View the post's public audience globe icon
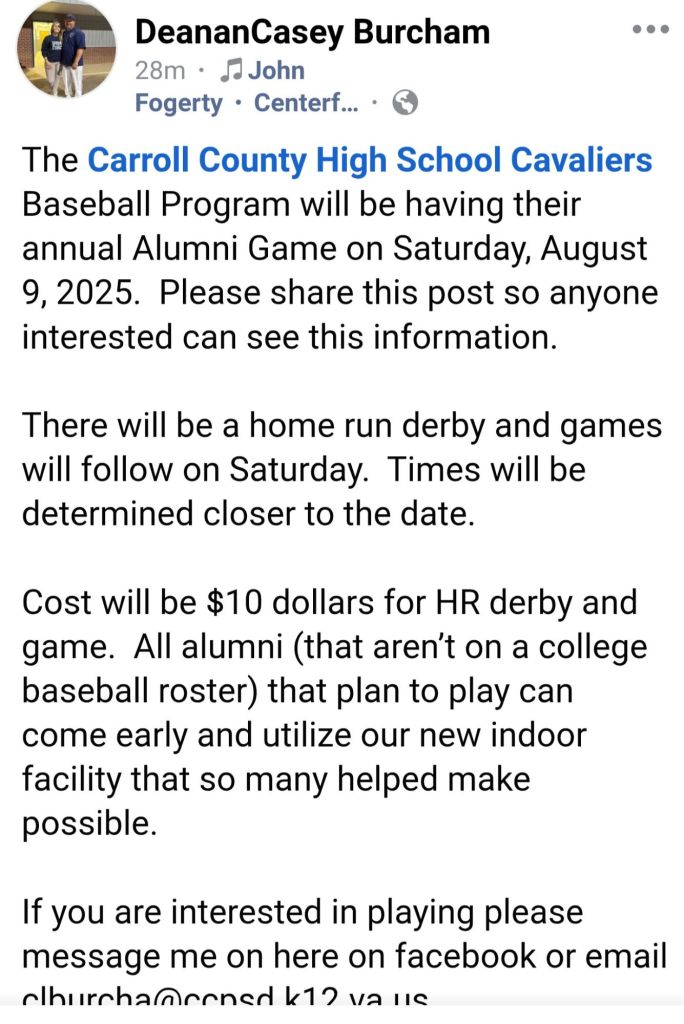The width and height of the screenshot is (684, 1024). [404, 102]
